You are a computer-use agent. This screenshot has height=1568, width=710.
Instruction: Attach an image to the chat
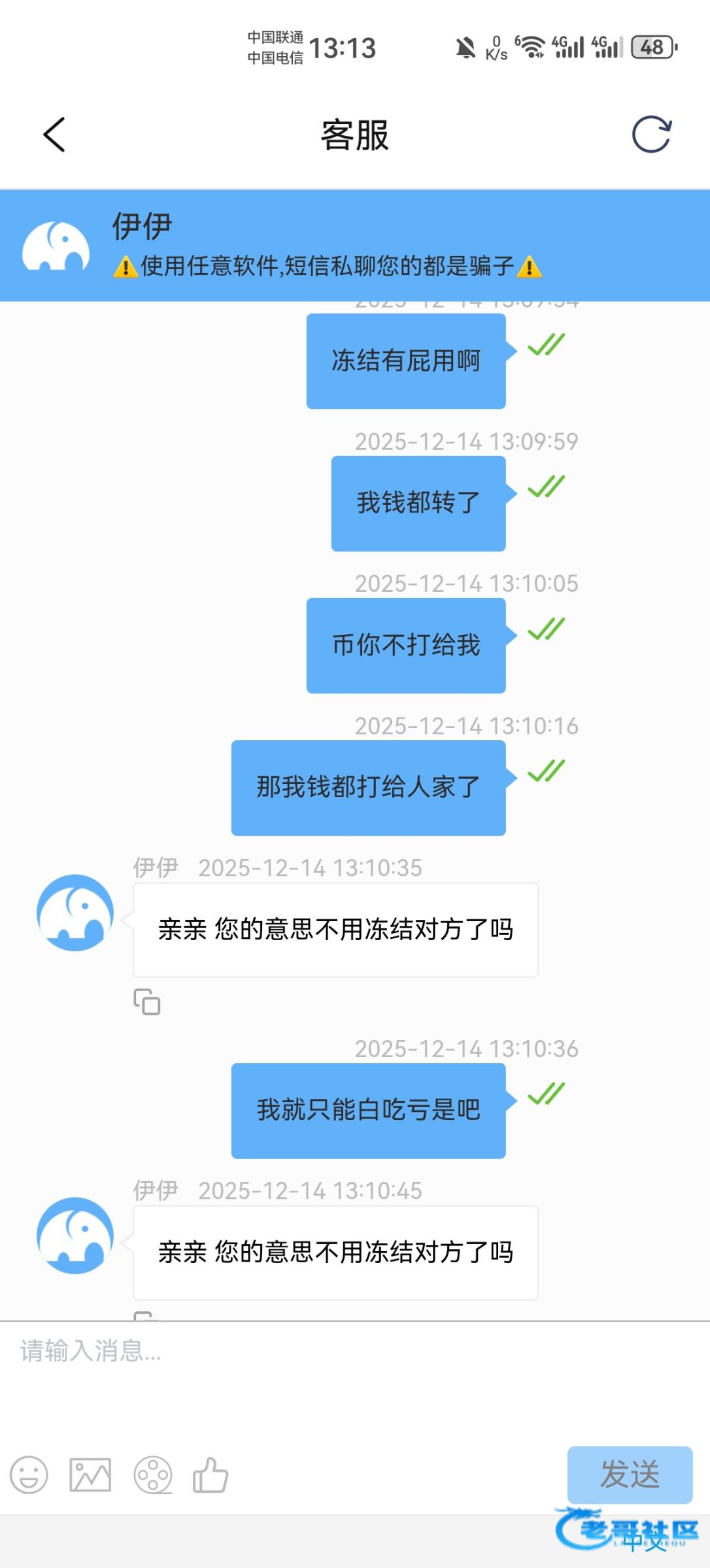90,1475
